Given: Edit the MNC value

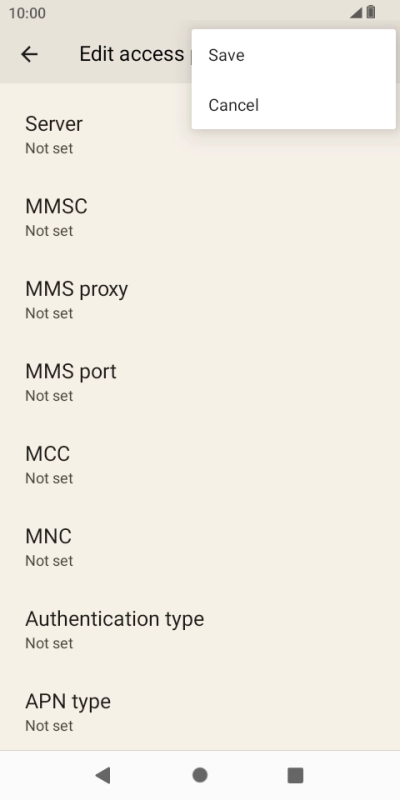Looking at the screenshot, I should pyautogui.click(x=200, y=548).
